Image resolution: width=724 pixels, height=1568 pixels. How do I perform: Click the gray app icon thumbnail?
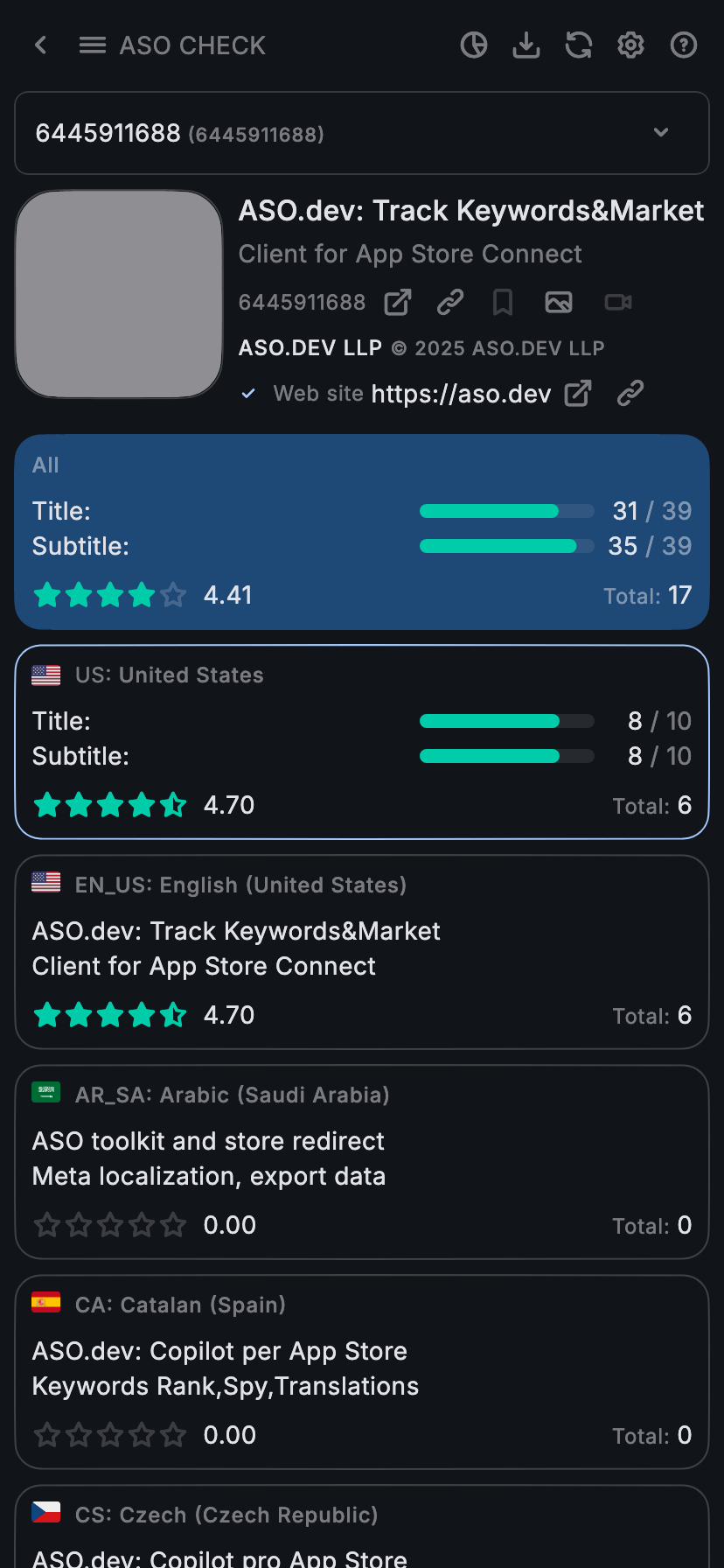(119, 294)
